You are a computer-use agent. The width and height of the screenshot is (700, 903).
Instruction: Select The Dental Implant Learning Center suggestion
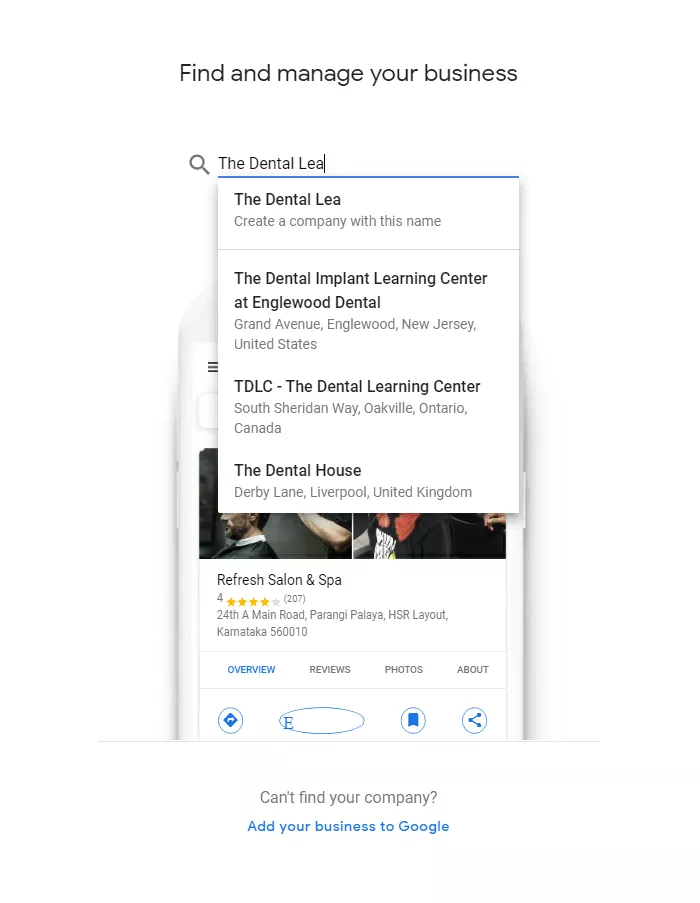[x=367, y=310]
